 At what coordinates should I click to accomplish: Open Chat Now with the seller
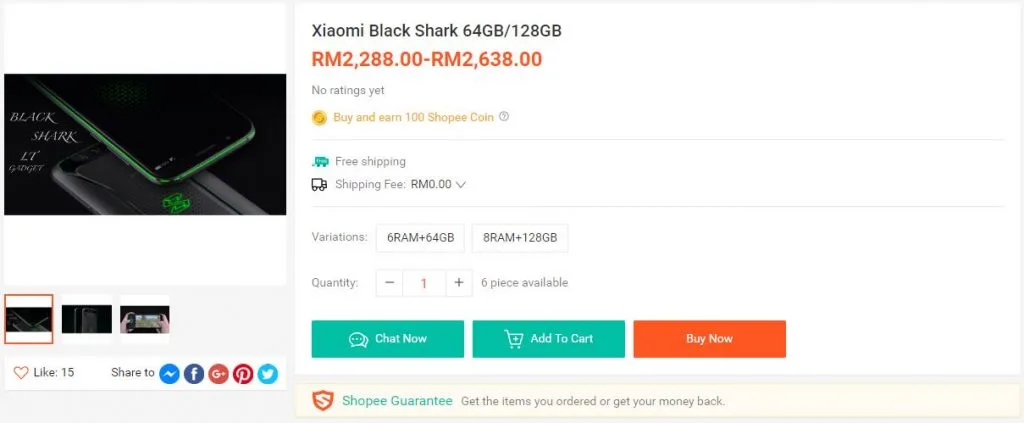coord(388,339)
